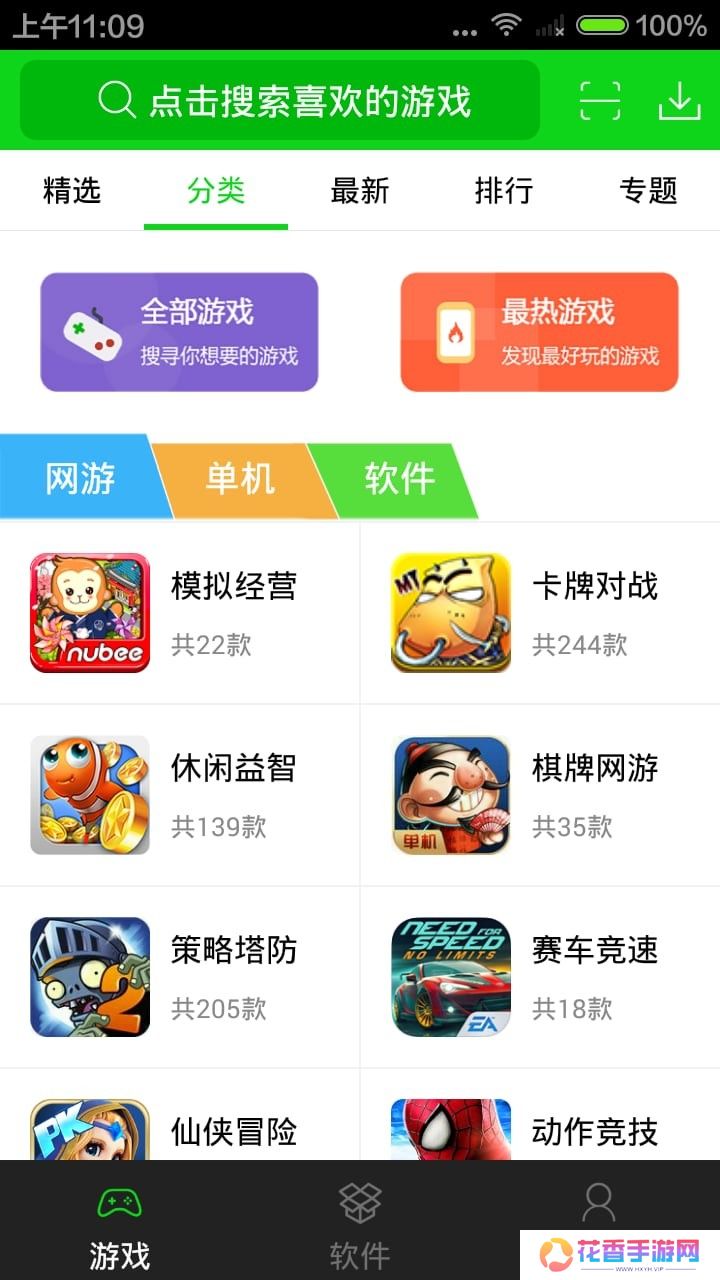Switch to the 精选 tab

pos(72,190)
